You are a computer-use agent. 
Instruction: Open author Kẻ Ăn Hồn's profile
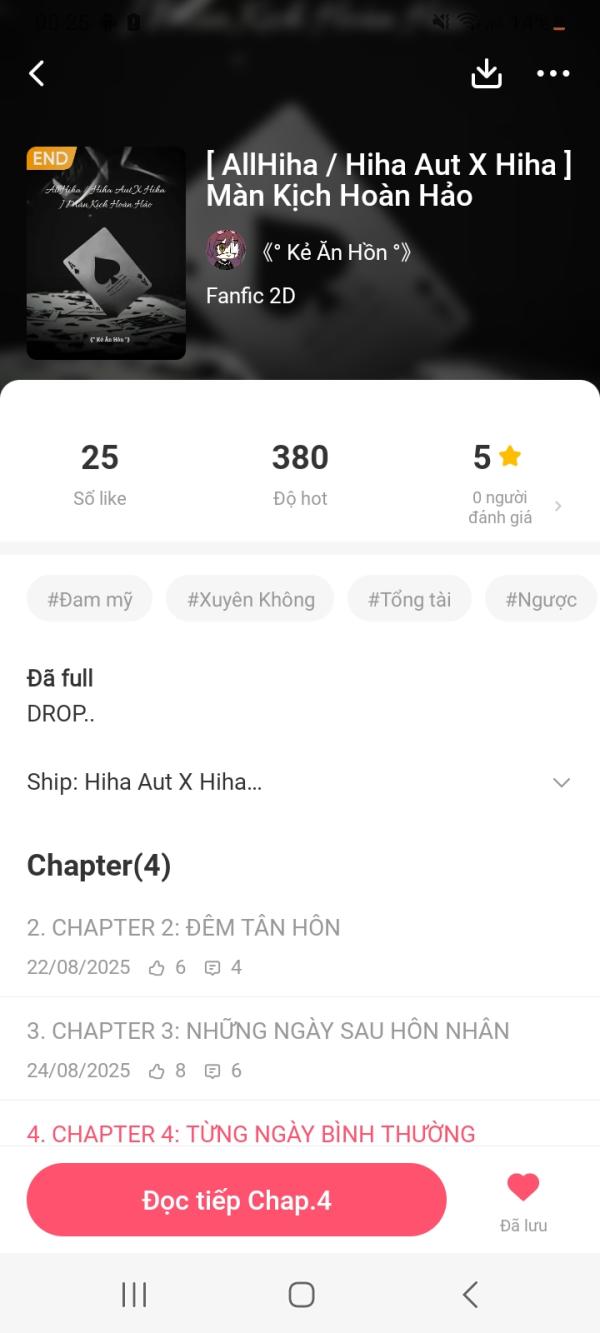coord(308,252)
